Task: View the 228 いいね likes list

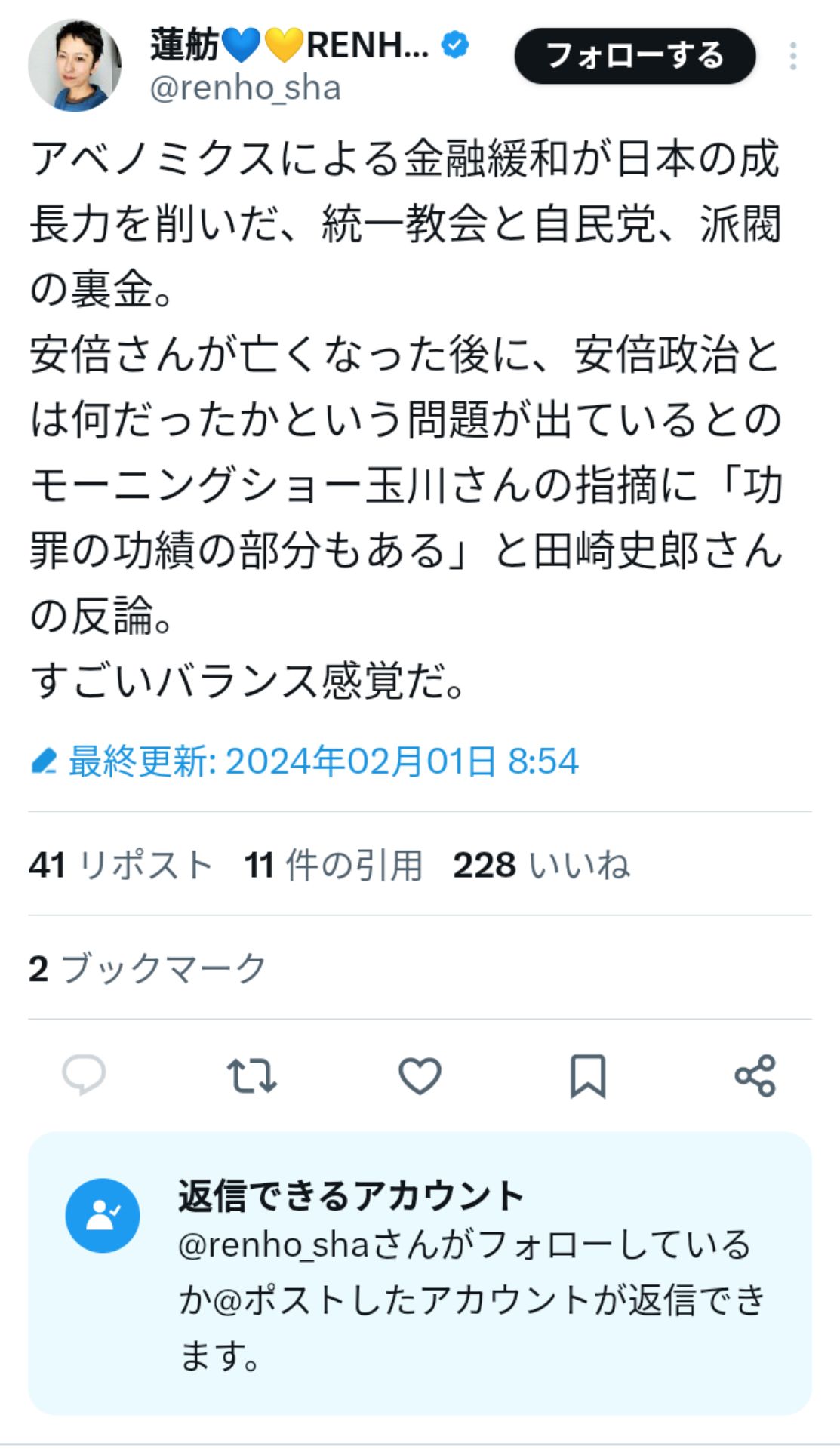Action: click(x=541, y=865)
